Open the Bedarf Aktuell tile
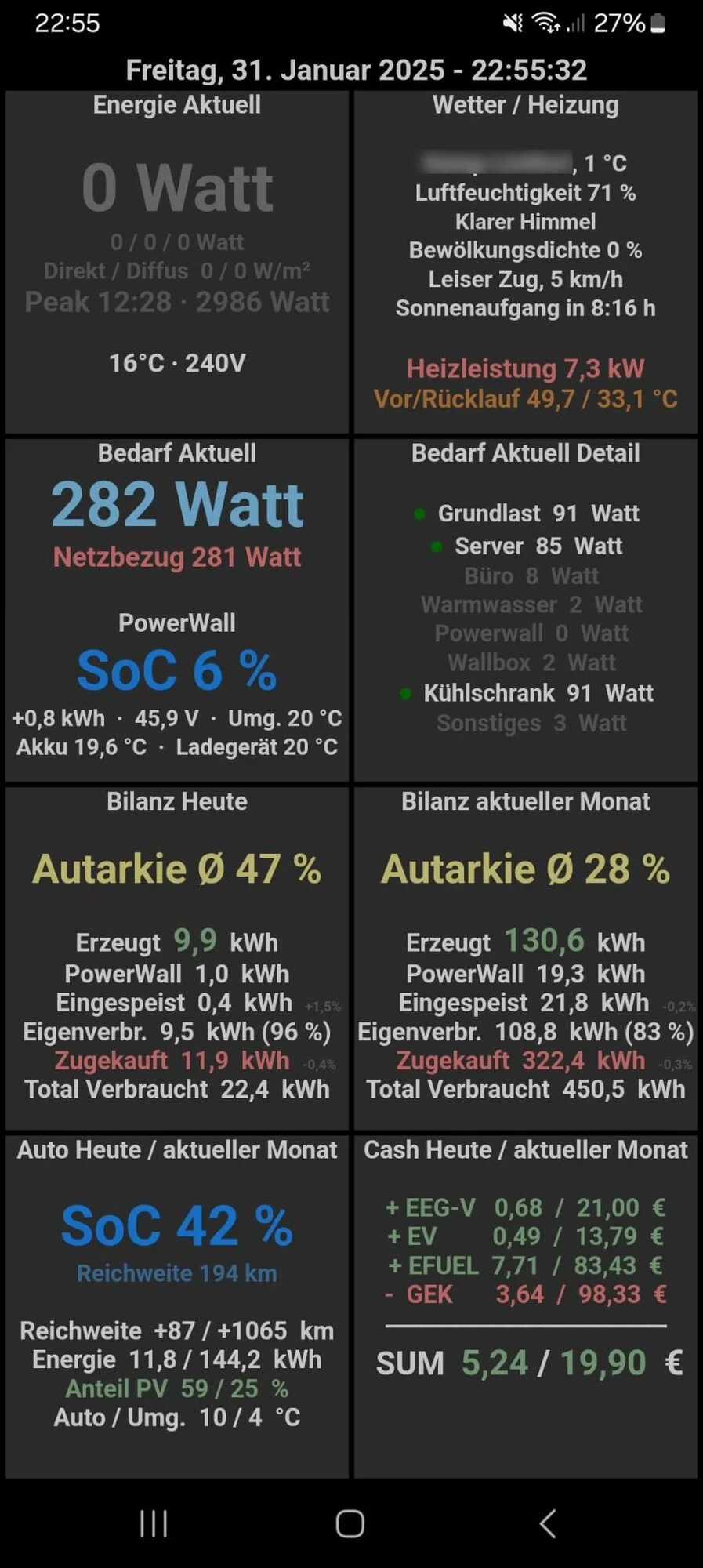The height and width of the screenshot is (1568, 703). pyautogui.click(x=176, y=610)
